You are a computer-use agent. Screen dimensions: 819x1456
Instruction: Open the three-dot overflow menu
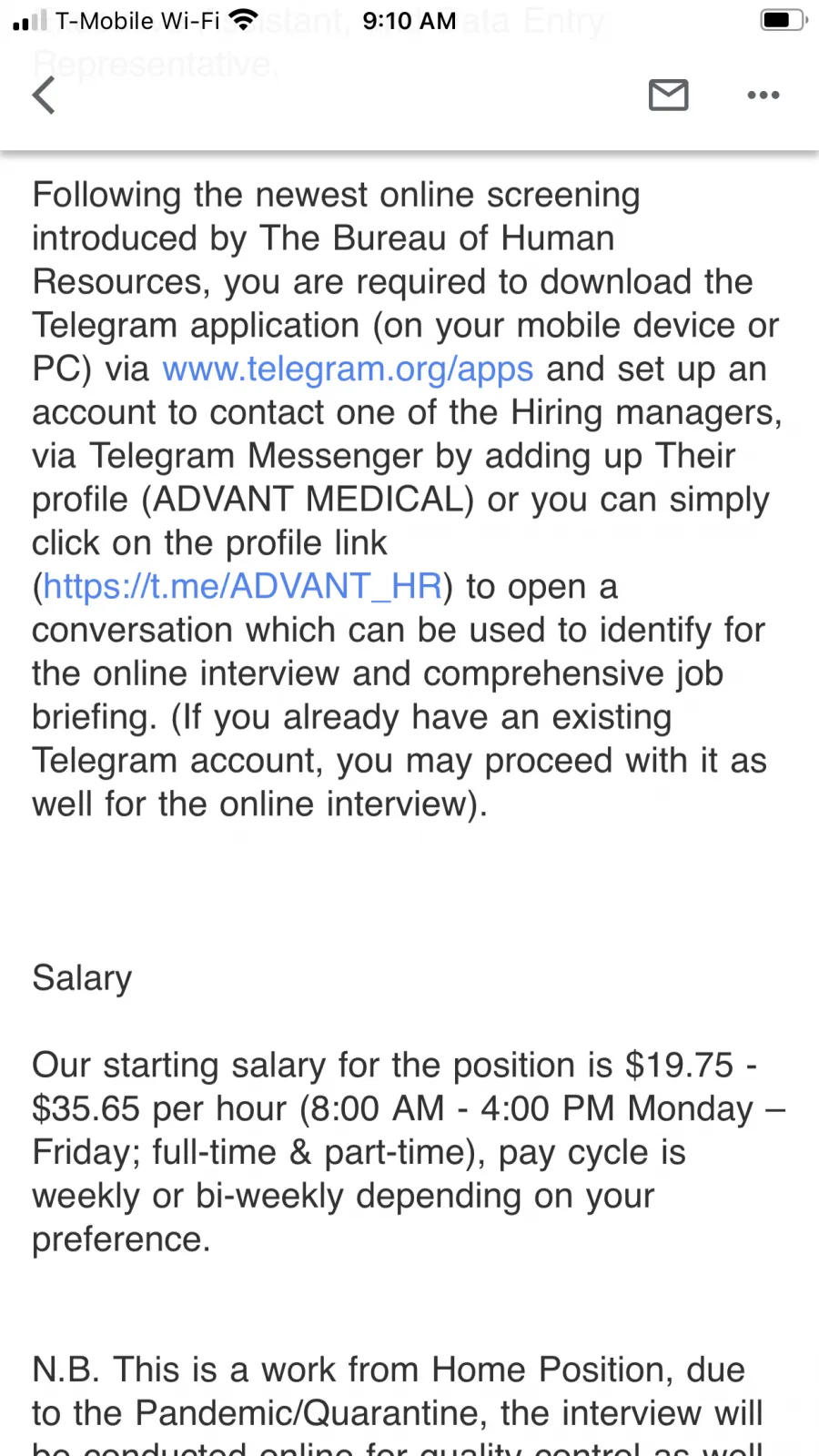tap(763, 95)
